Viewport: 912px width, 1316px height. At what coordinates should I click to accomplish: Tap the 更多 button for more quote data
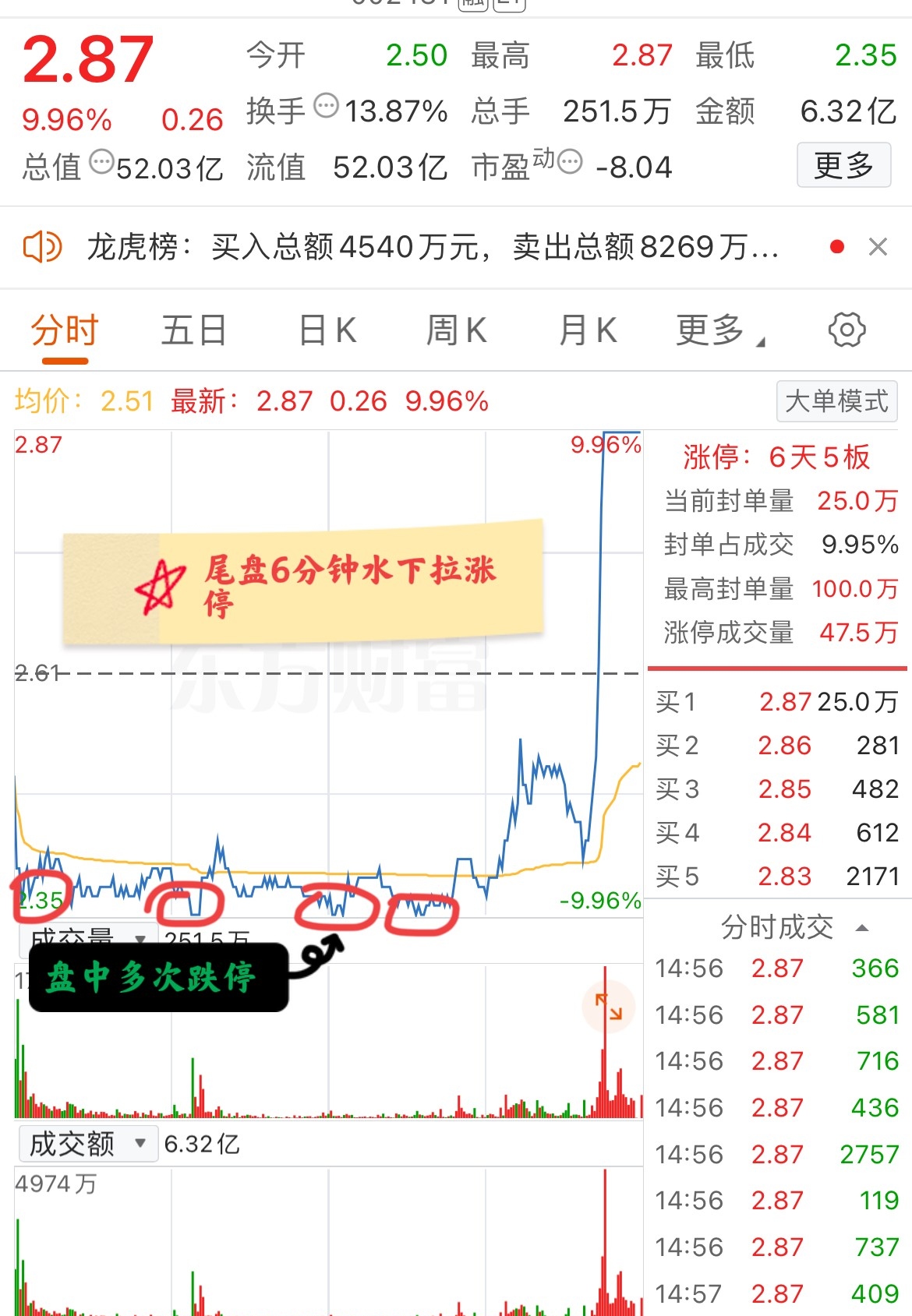click(843, 165)
